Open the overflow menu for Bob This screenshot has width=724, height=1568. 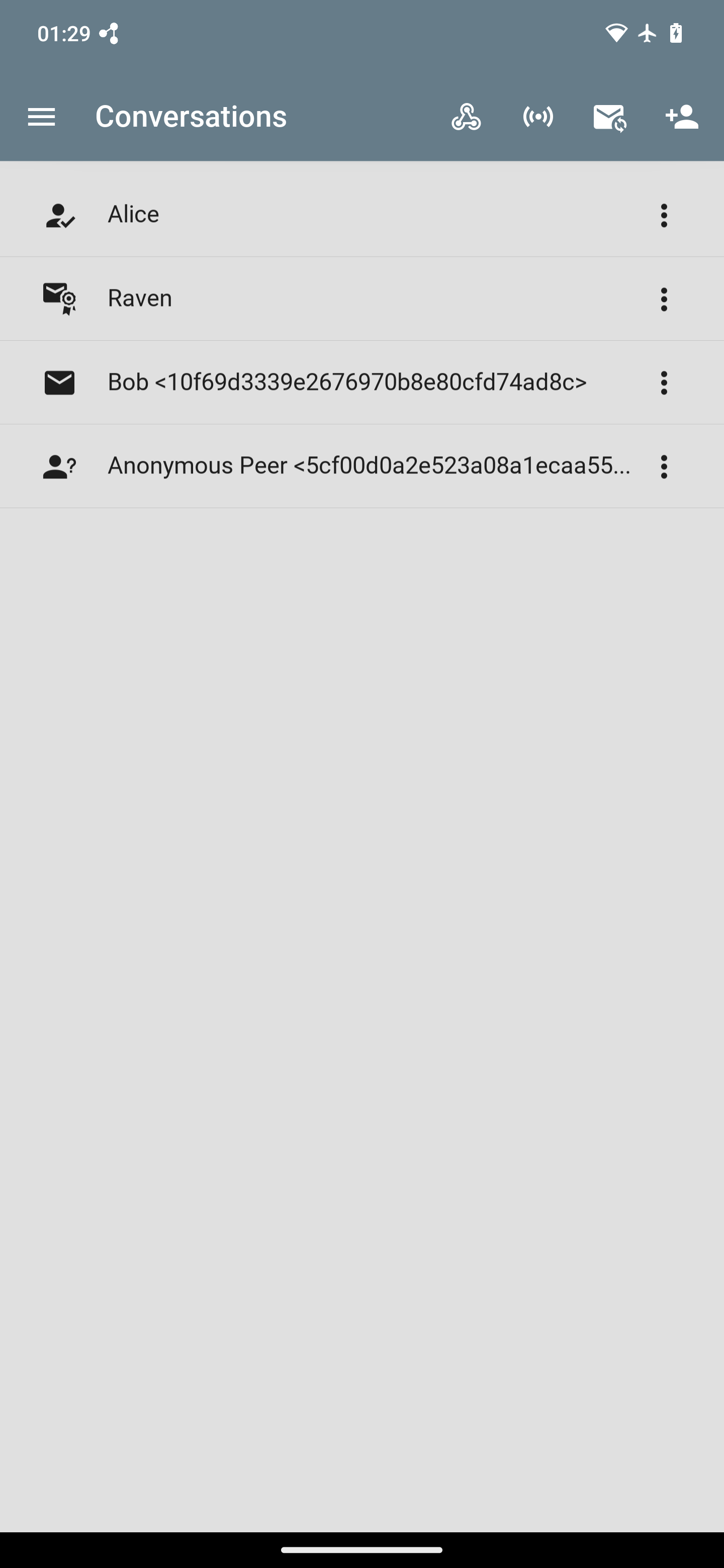[x=664, y=383]
